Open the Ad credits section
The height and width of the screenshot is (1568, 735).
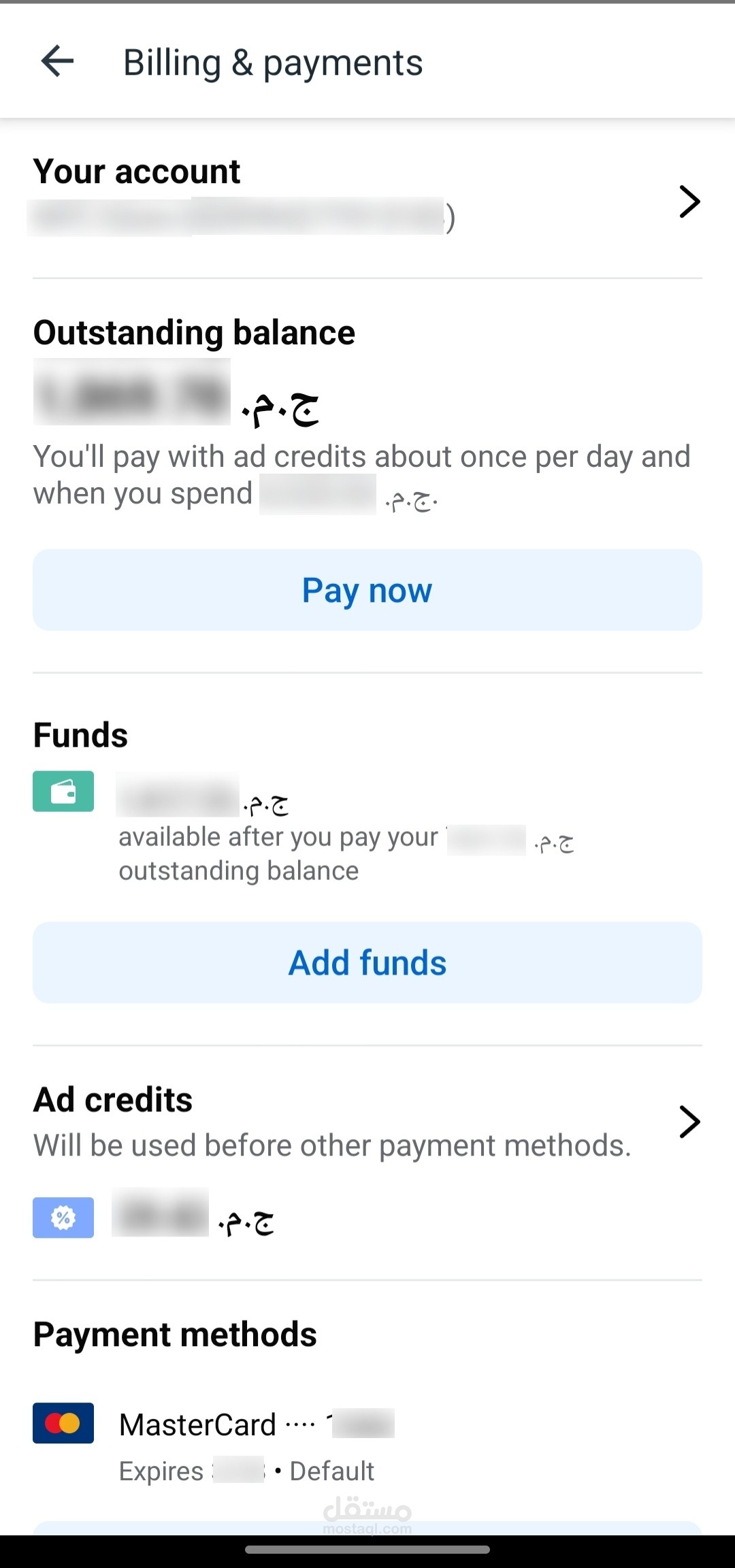pos(367,1122)
